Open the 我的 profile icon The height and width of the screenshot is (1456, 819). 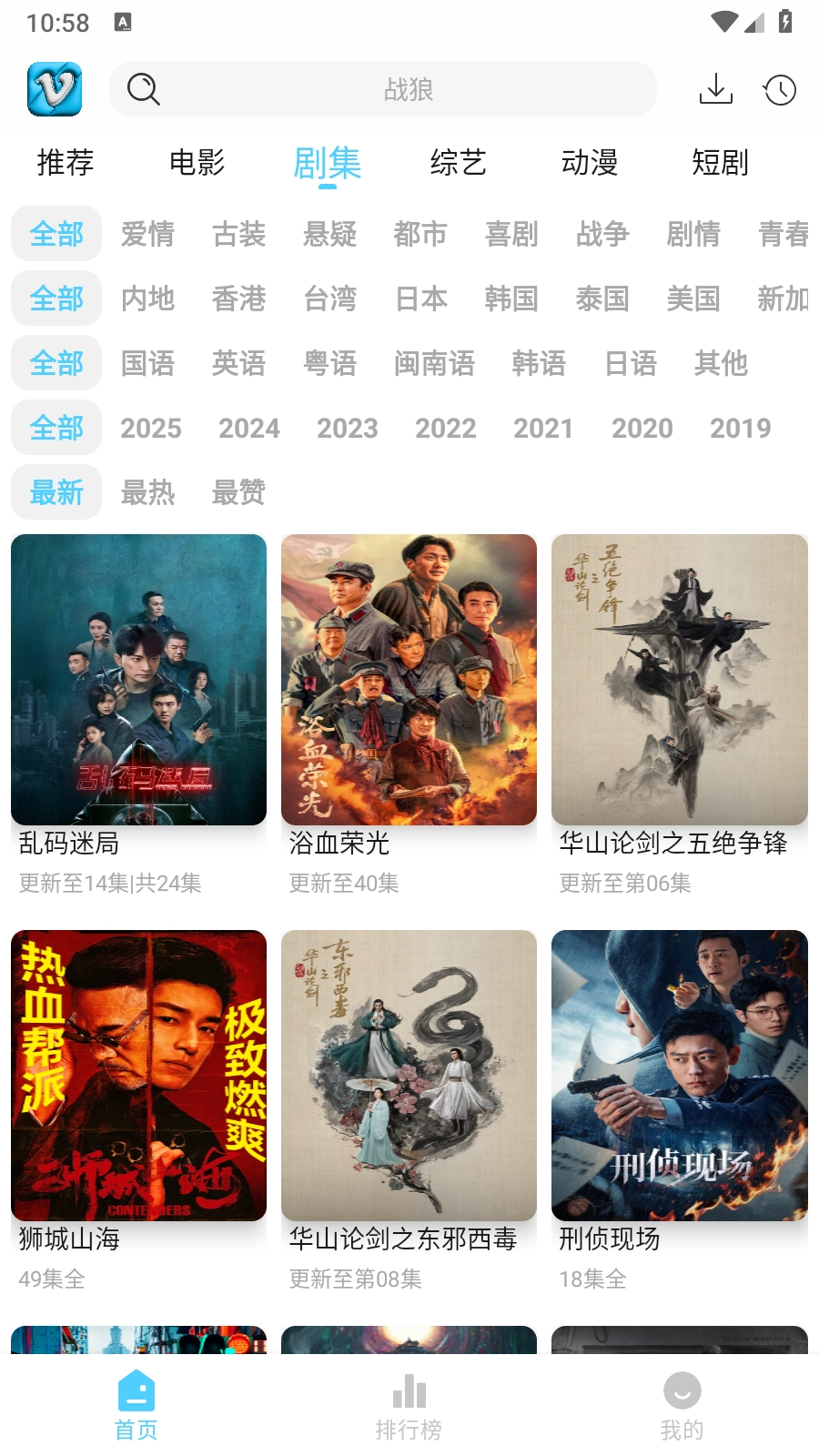pyautogui.click(x=681, y=1392)
